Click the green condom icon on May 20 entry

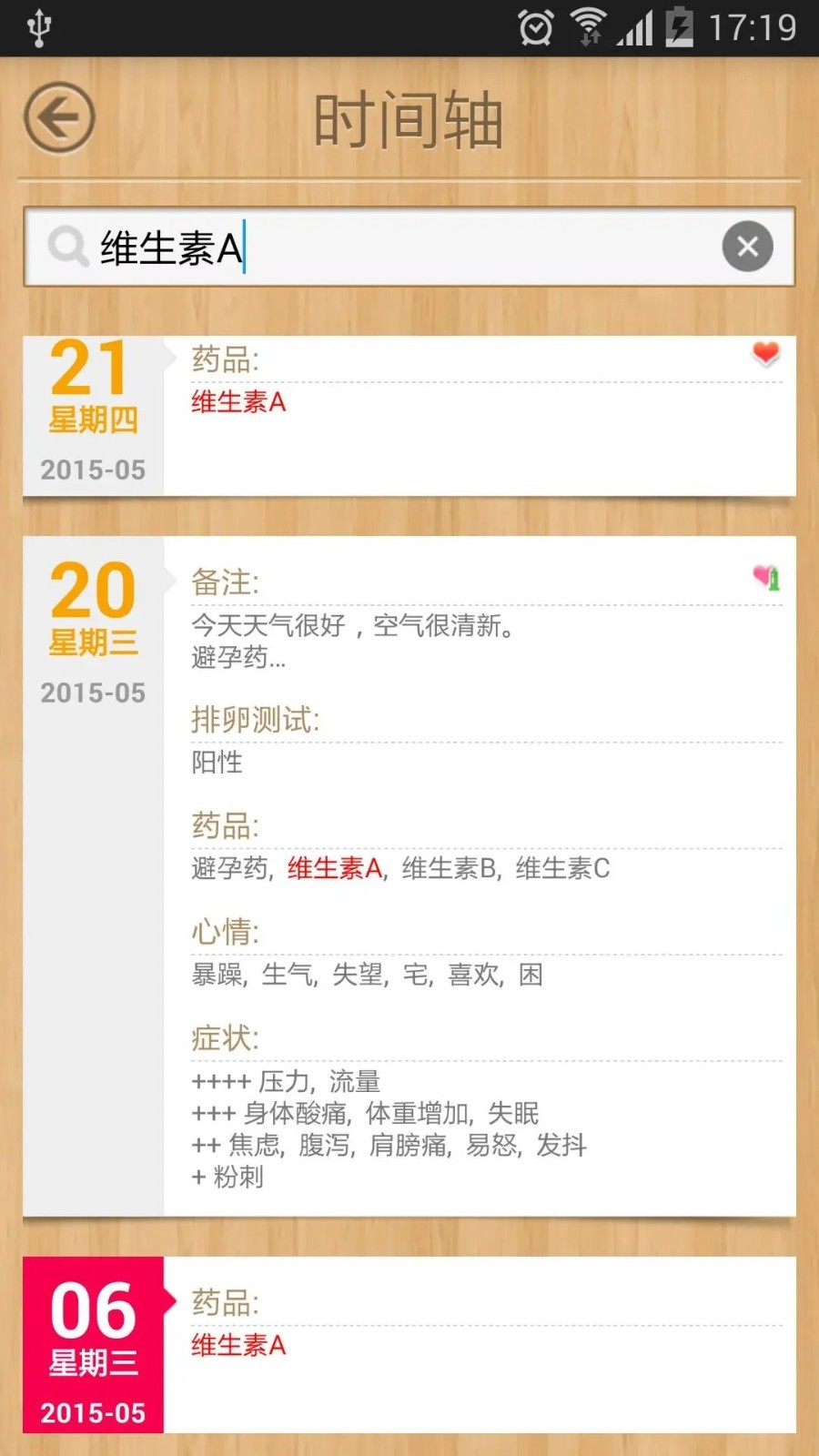pyautogui.click(x=774, y=579)
